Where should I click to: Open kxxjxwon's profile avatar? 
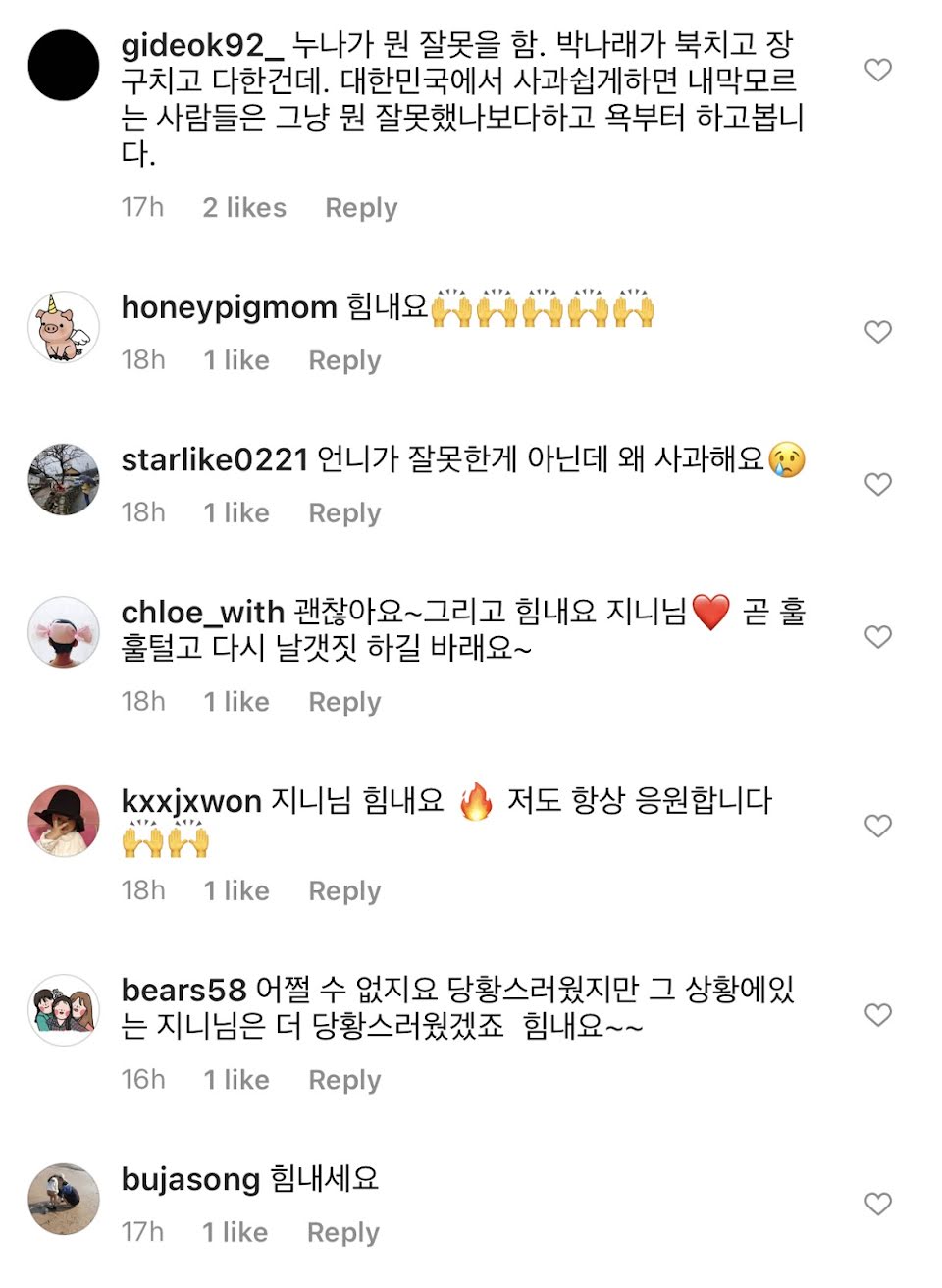pyautogui.click(x=64, y=822)
